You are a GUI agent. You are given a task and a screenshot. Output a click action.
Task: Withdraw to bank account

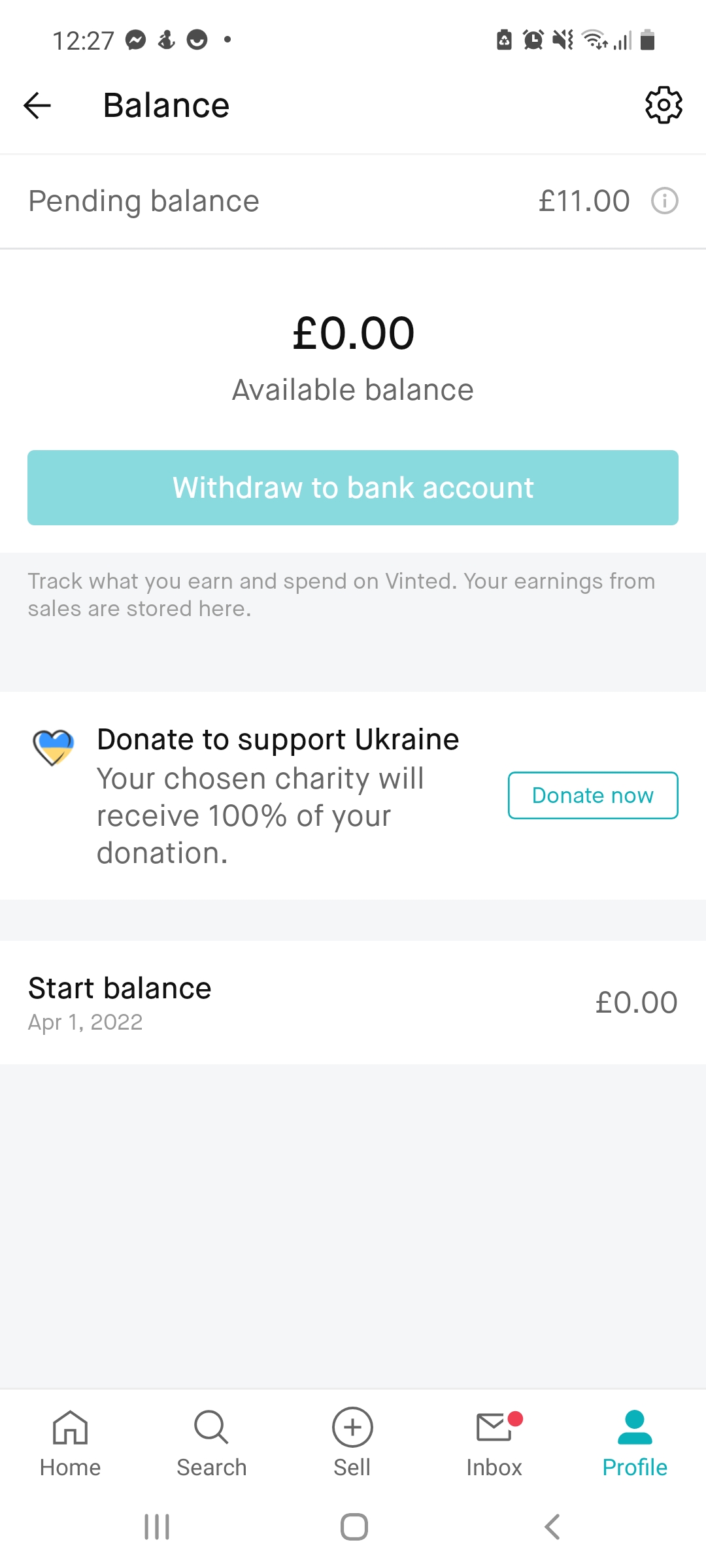(353, 487)
